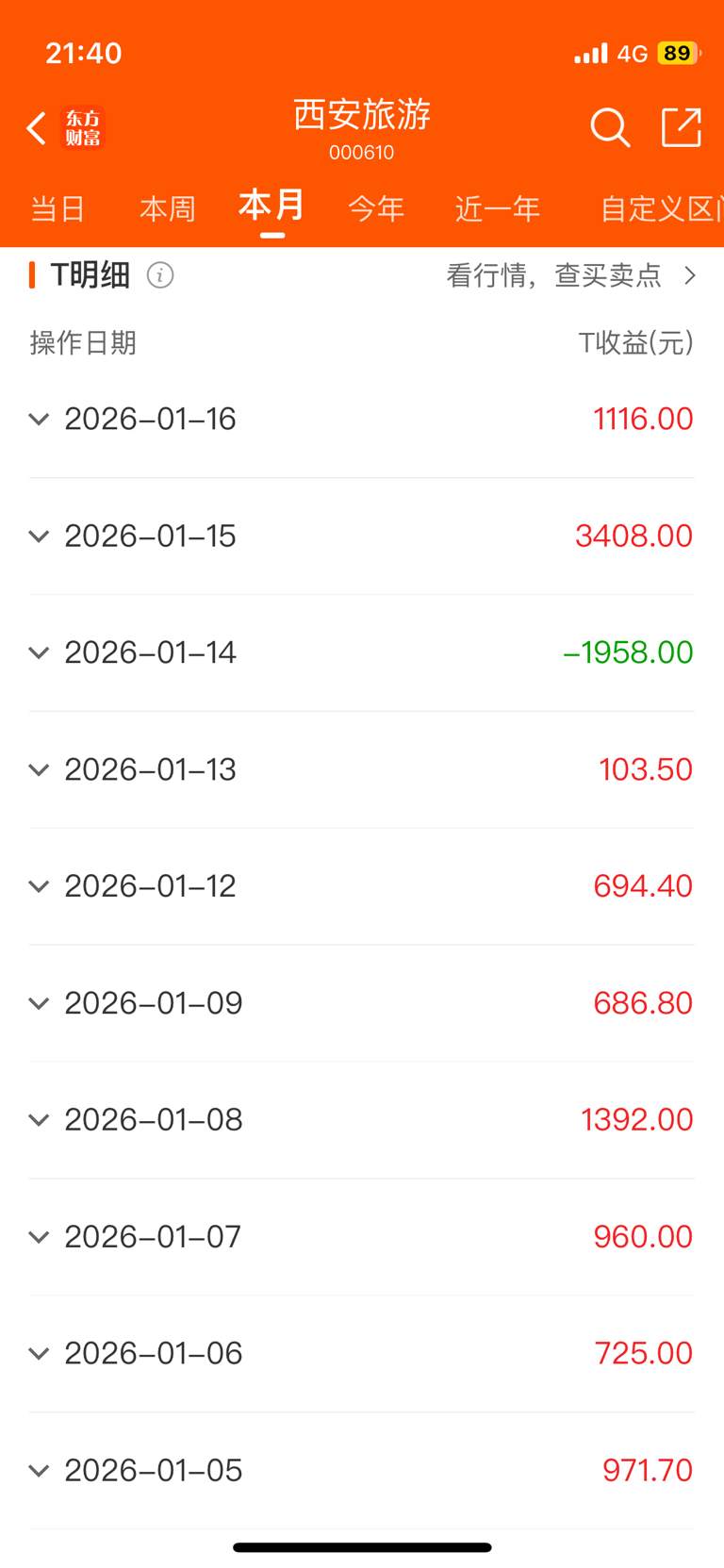
Task: Tap the info icon beside T明细
Action: (160, 275)
